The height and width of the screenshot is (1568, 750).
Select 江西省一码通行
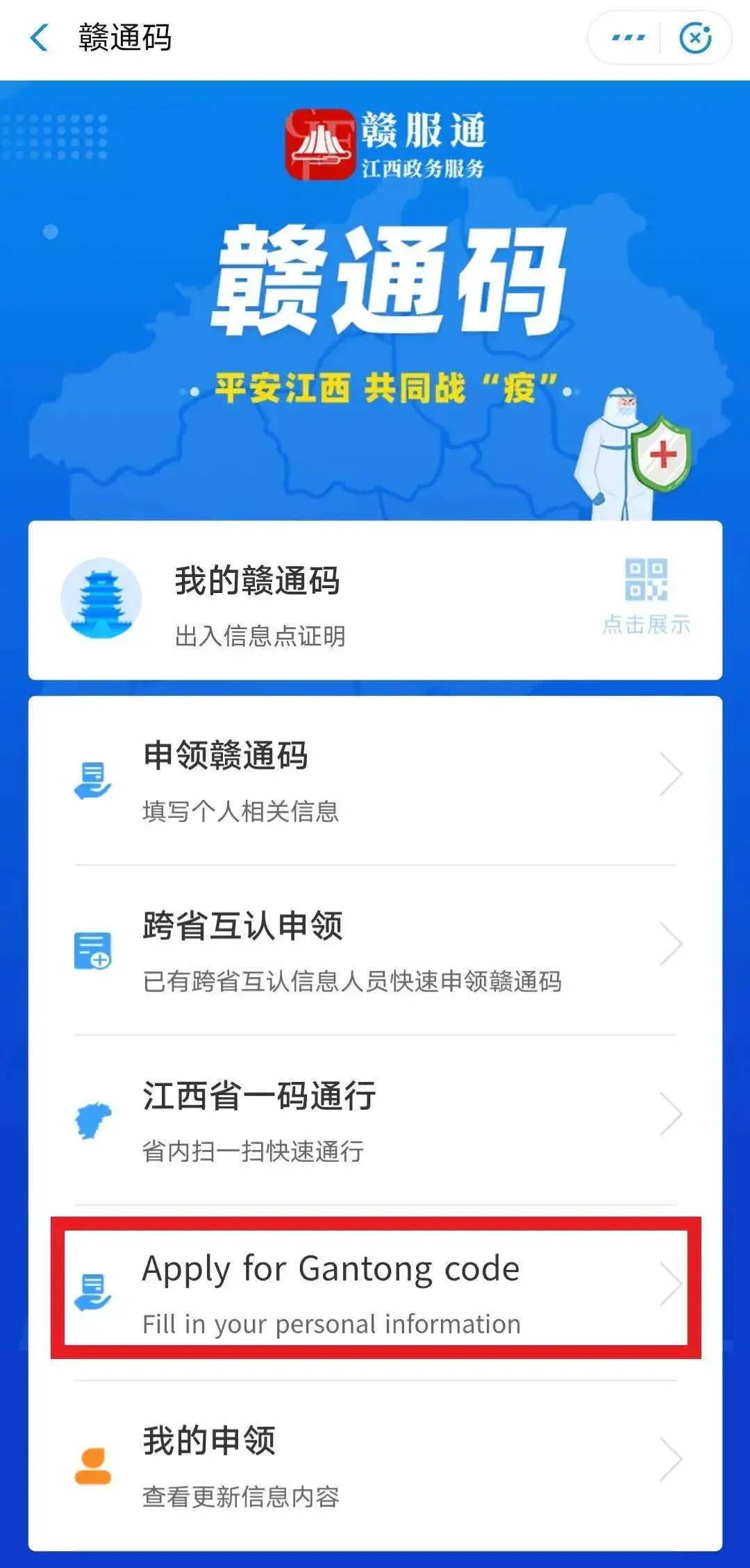375,1119
